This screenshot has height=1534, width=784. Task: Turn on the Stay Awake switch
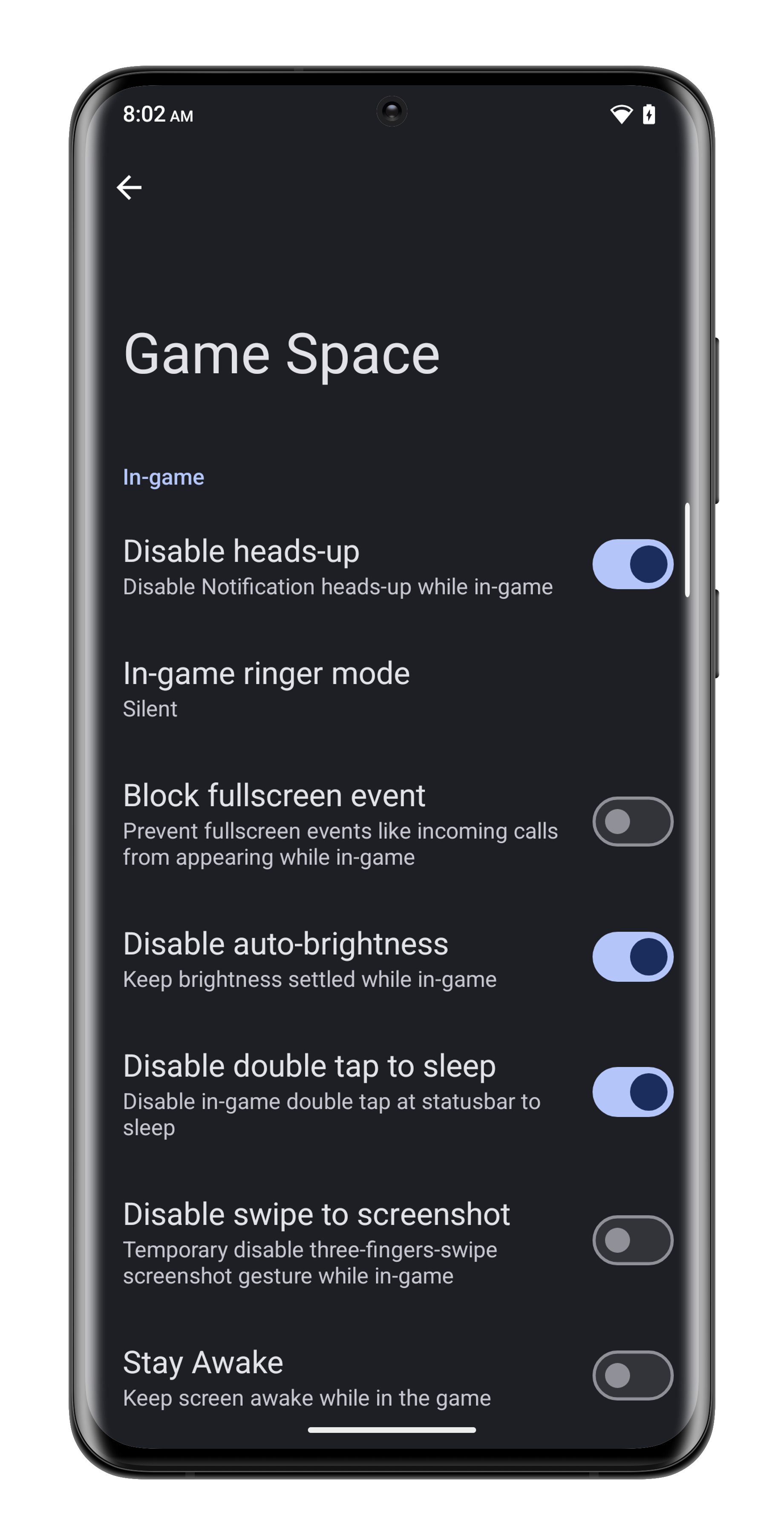point(632,1375)
